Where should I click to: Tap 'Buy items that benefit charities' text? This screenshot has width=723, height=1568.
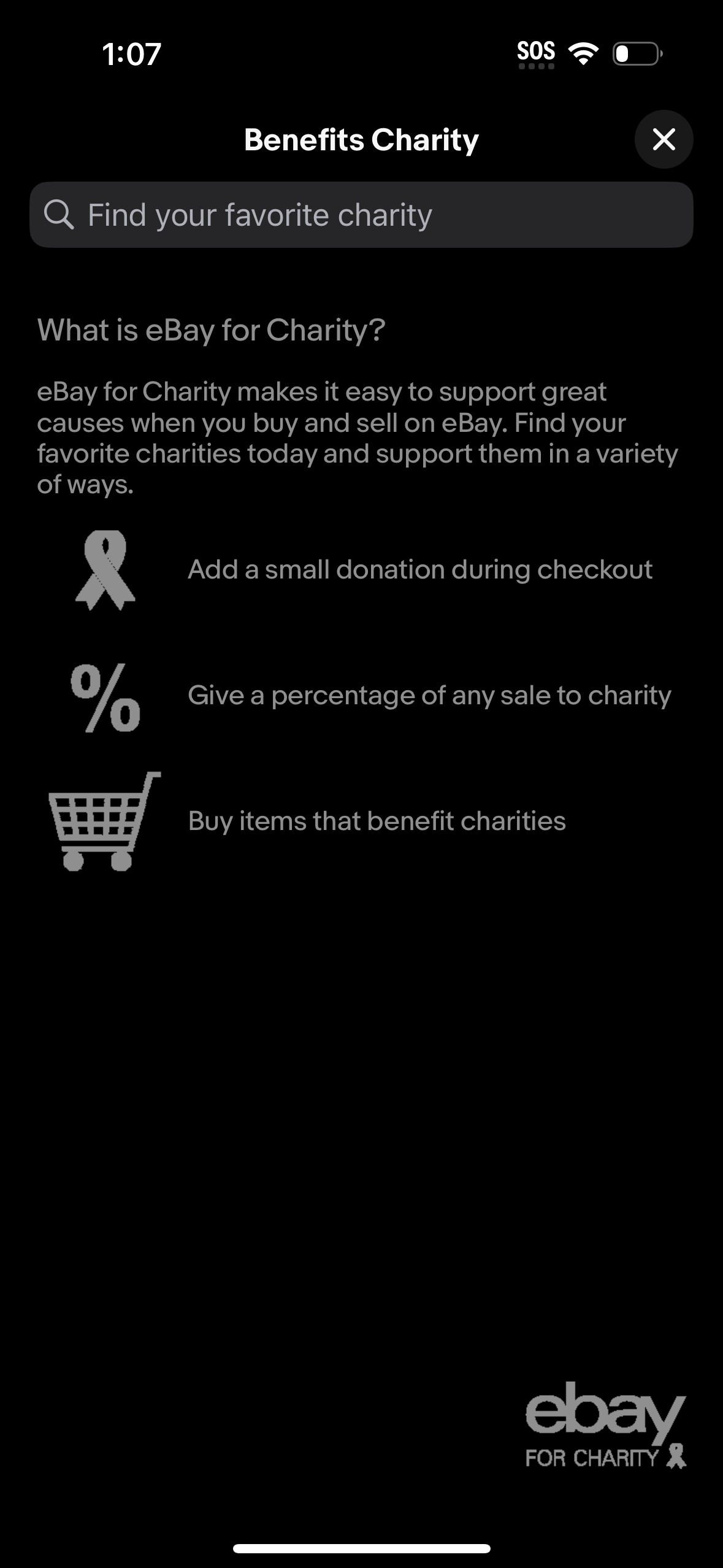tap(377, 820)
